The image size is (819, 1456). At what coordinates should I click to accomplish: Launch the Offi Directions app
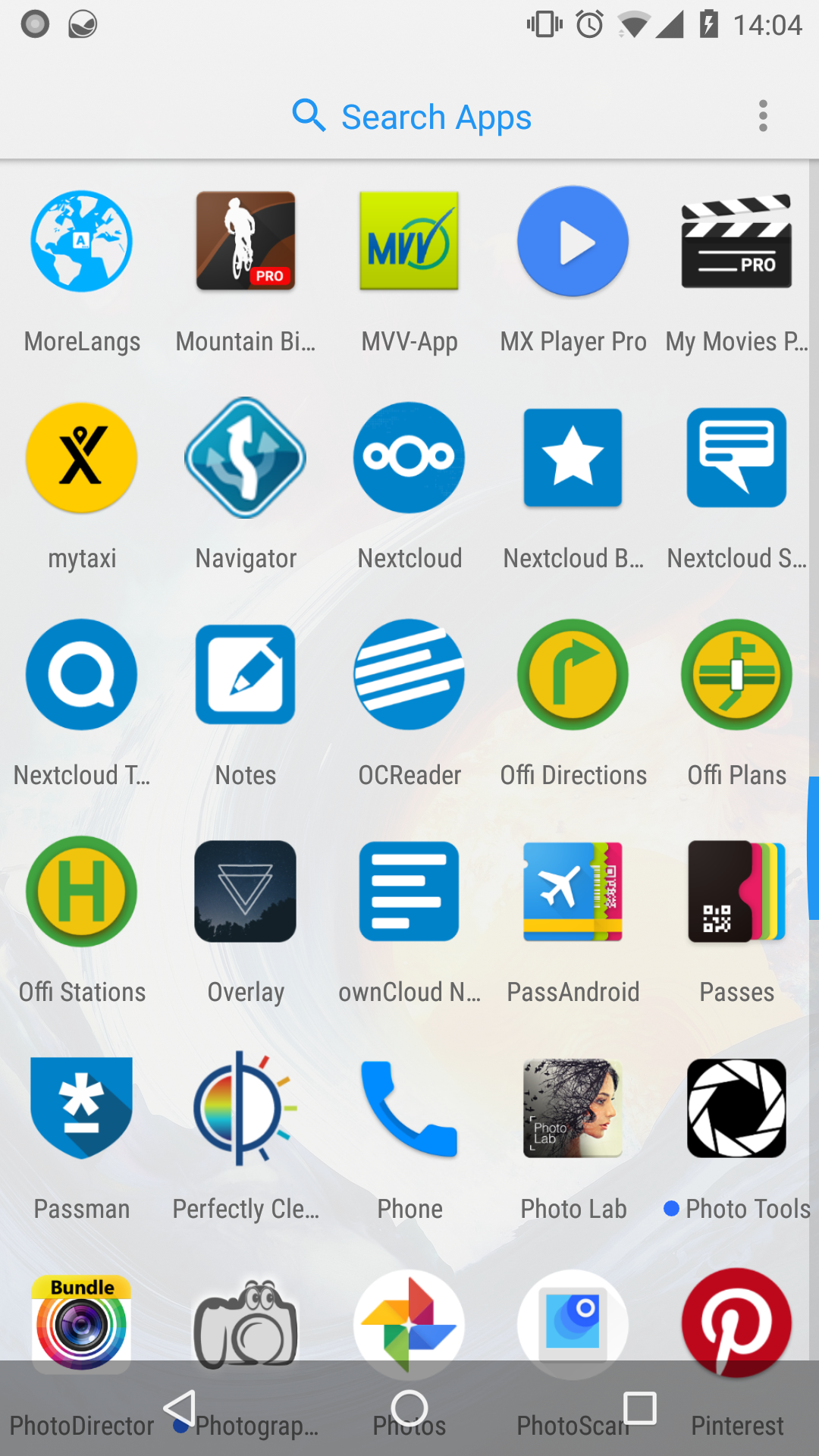point(573,675)
